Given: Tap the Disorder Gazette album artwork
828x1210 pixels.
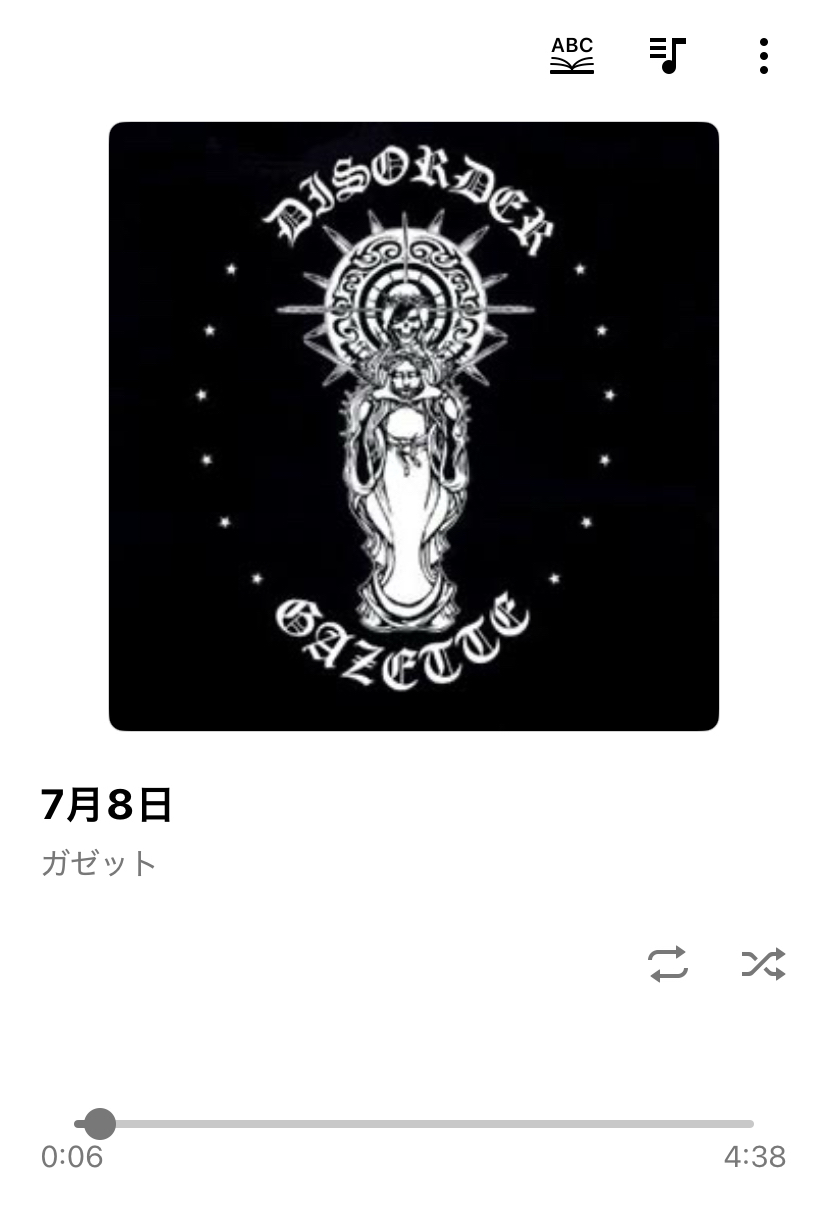Looking at the screenshot, I should click(414, 426).
